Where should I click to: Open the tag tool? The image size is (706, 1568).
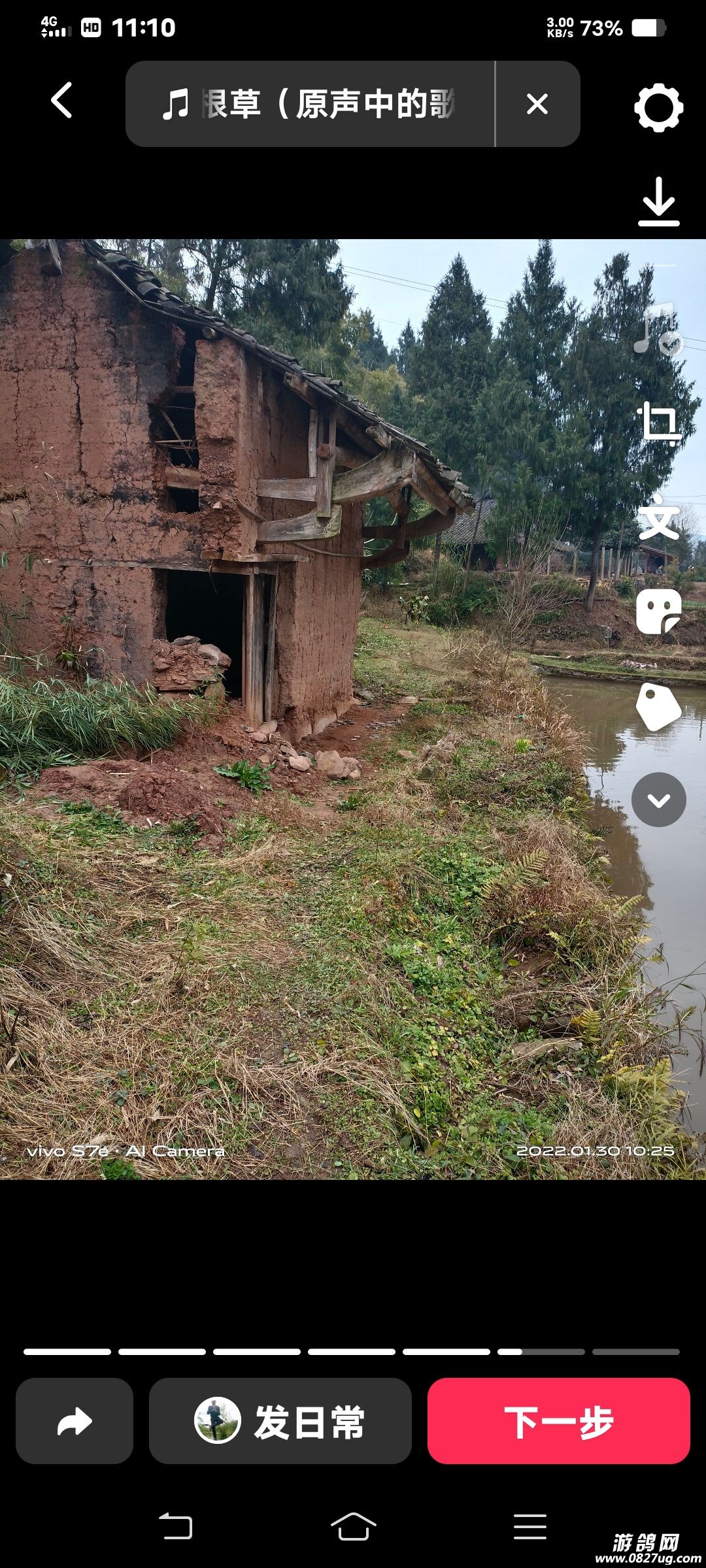(x=658, y=706)
